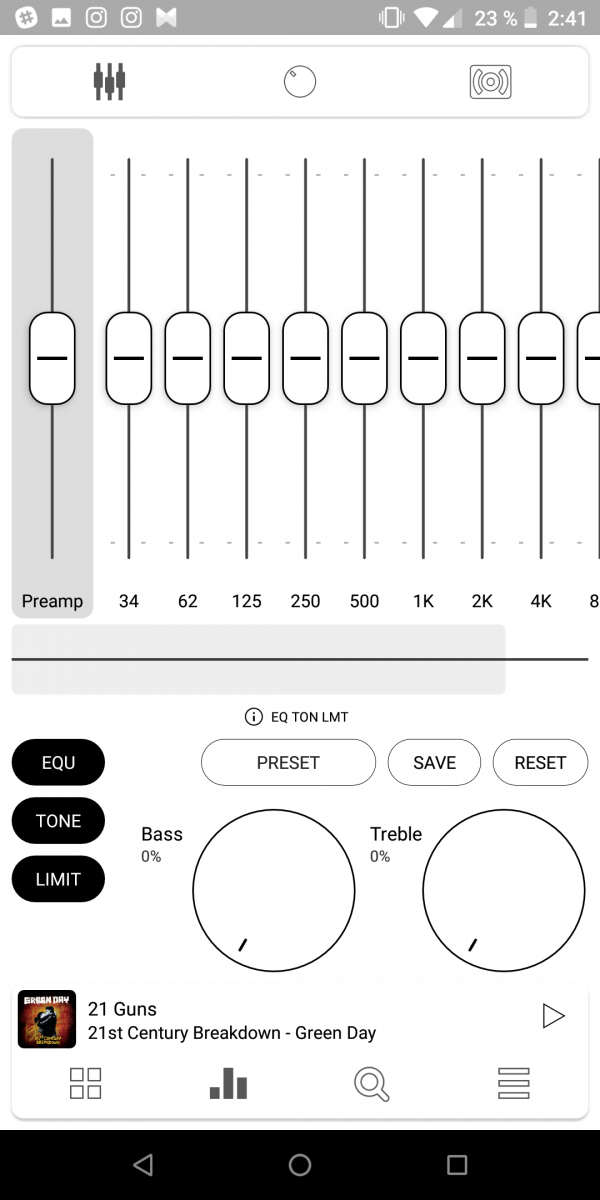The width and height of the screenshot is (600, 1200).
Task: Play 21 Guns
Action: [553, 1016]
